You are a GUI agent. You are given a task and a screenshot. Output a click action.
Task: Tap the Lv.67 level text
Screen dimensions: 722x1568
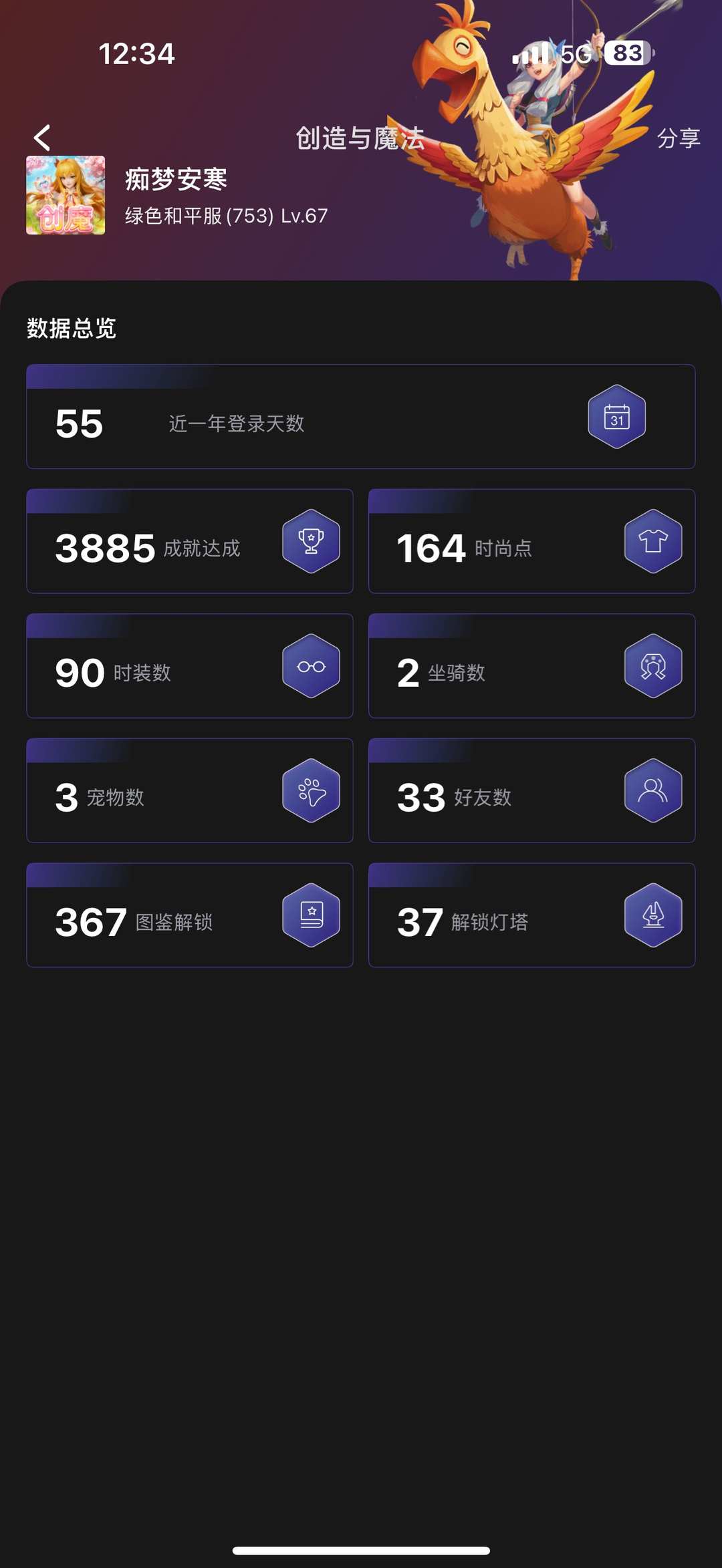[304, 216]
